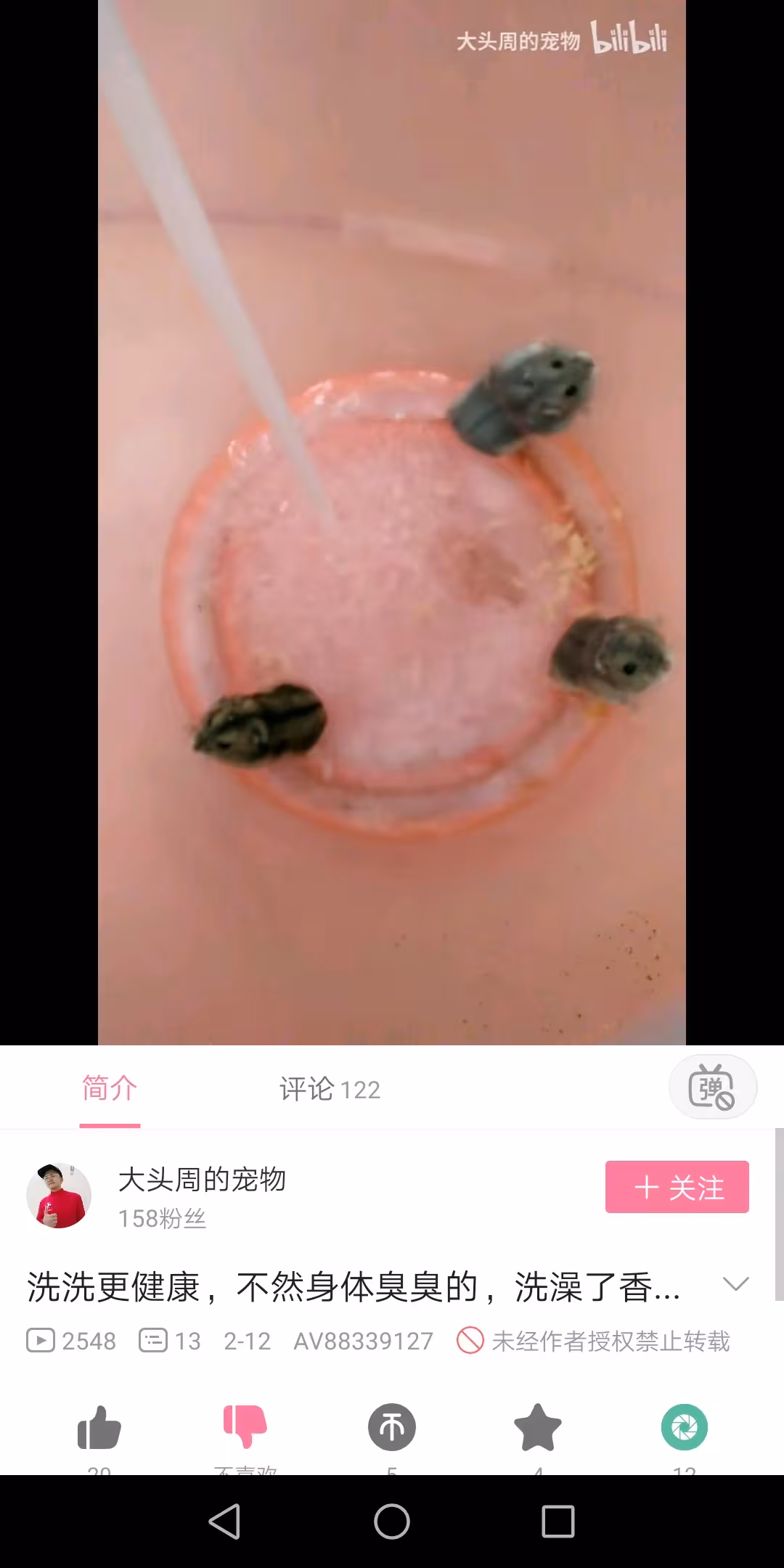Share the video via green icon
The image size is (784, 1568).
pyautogui.click(x=685, y=1427)
